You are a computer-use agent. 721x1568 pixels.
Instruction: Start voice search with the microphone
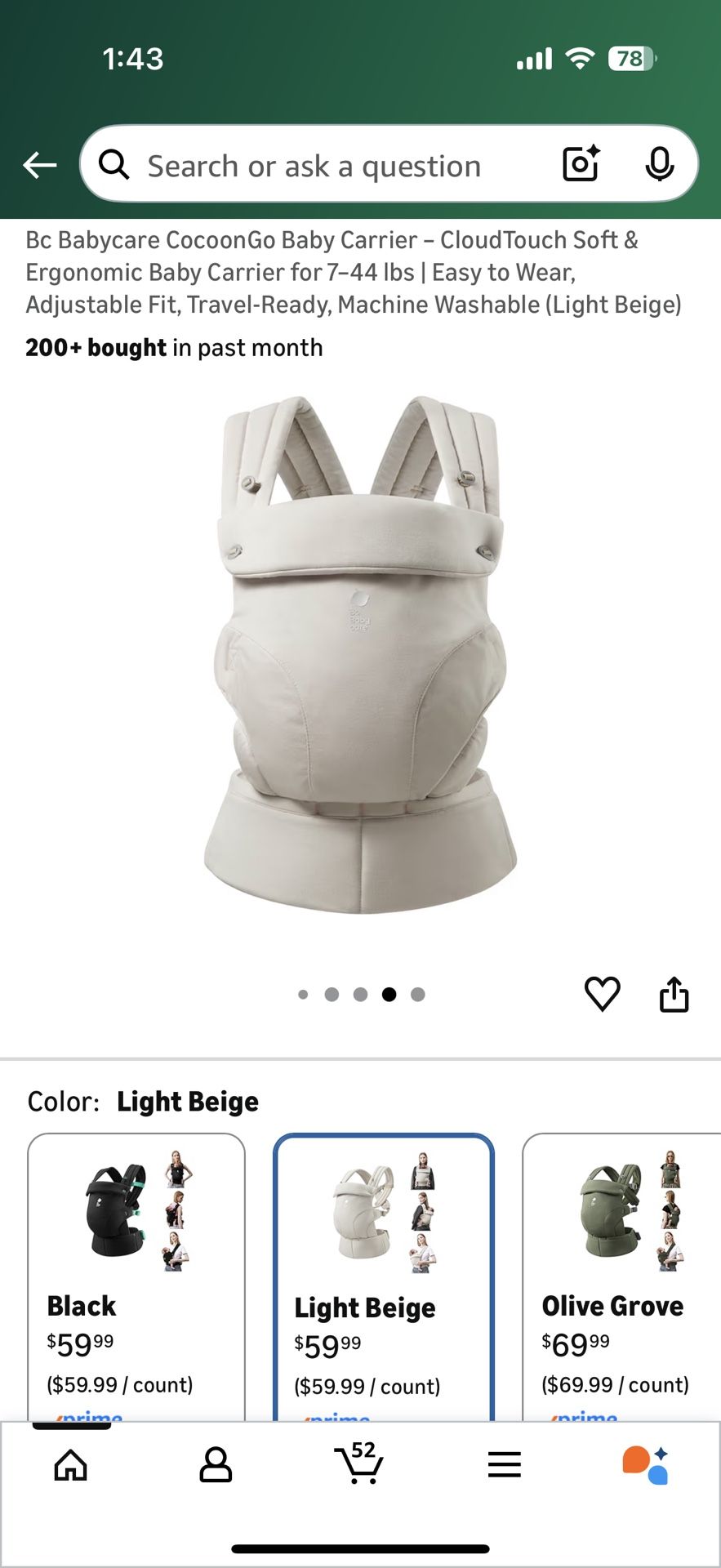coord(659,165)
